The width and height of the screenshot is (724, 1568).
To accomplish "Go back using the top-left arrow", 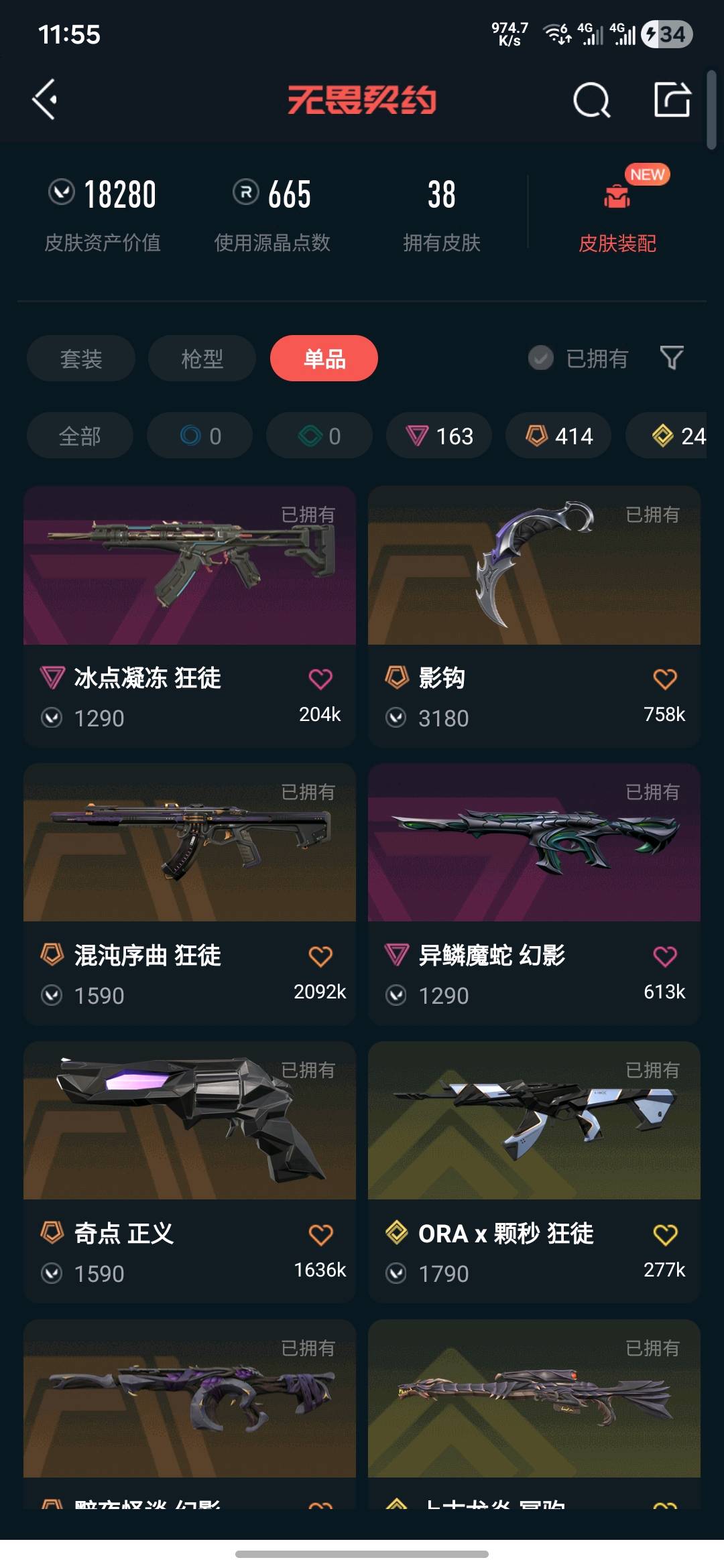I will (x=45, y=100).
